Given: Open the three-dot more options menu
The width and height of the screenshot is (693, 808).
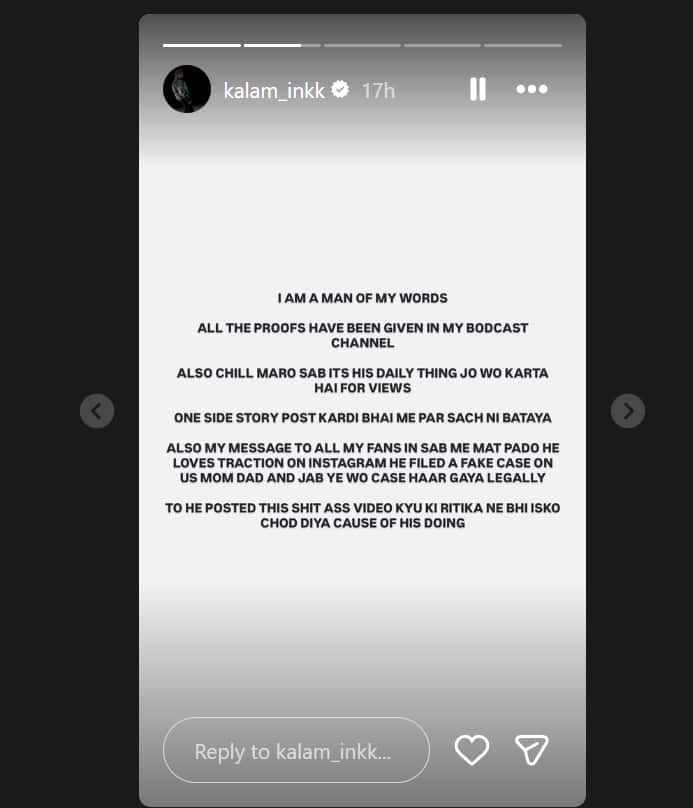Looking at the screenshot, I should [531, 90].
